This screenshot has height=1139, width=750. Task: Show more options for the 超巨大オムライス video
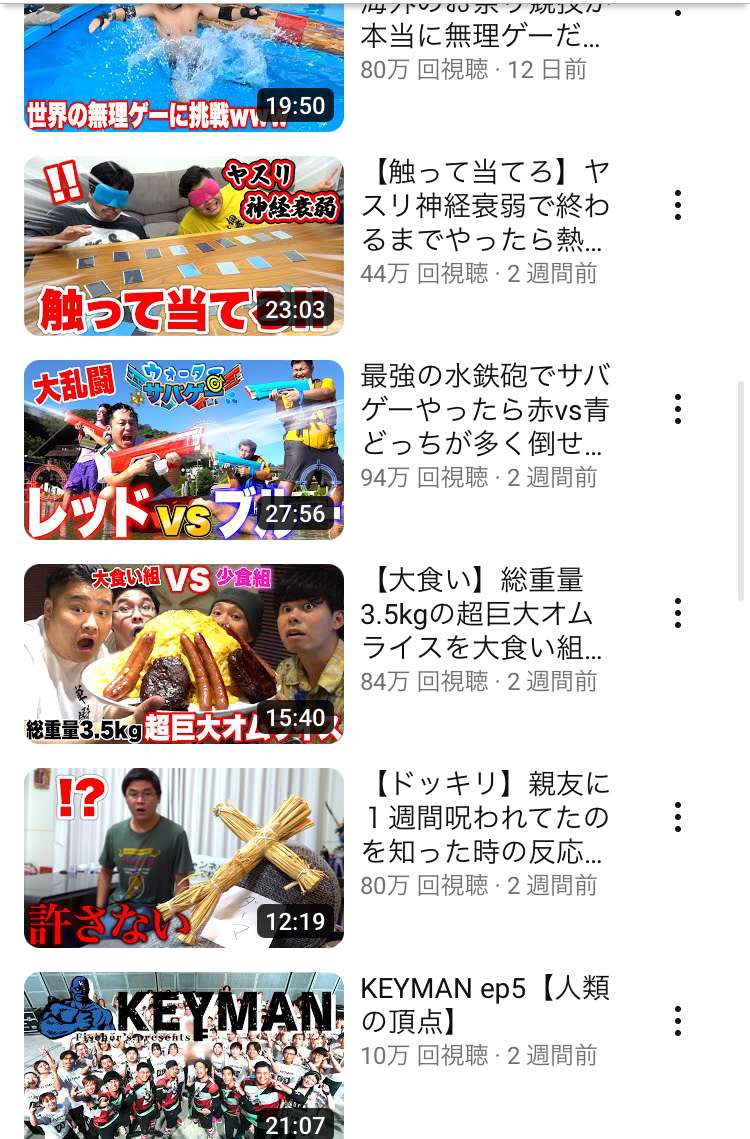coord(678,613)
